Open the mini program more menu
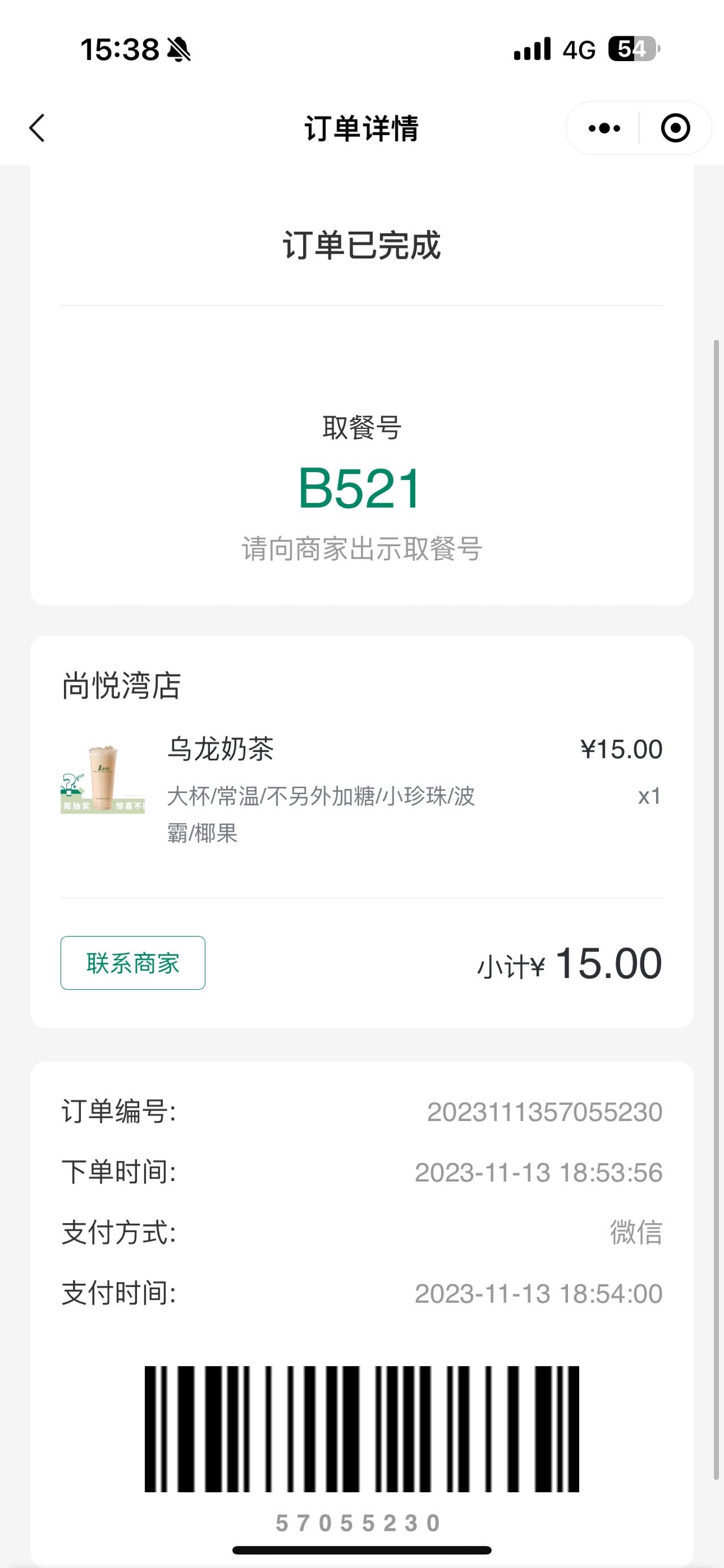 604,128
